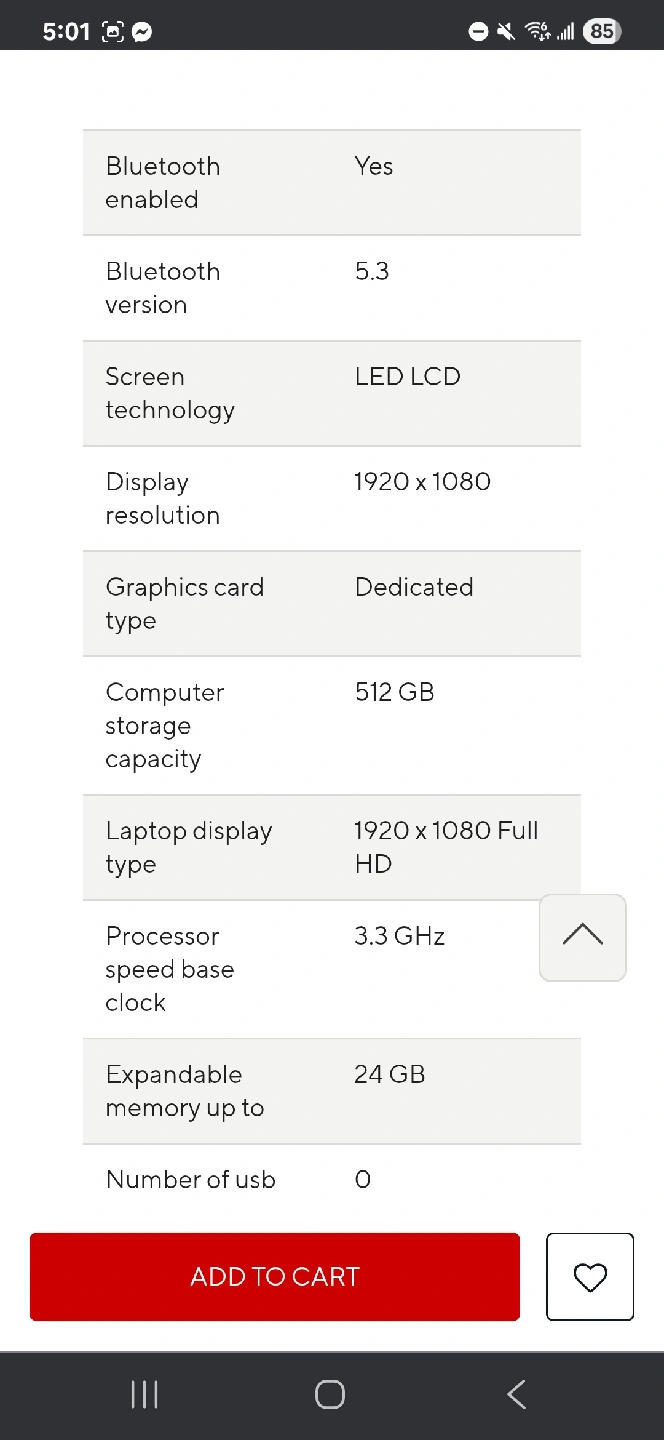
Task: Open recent apps from the navigation bar
Action: 145,1394
